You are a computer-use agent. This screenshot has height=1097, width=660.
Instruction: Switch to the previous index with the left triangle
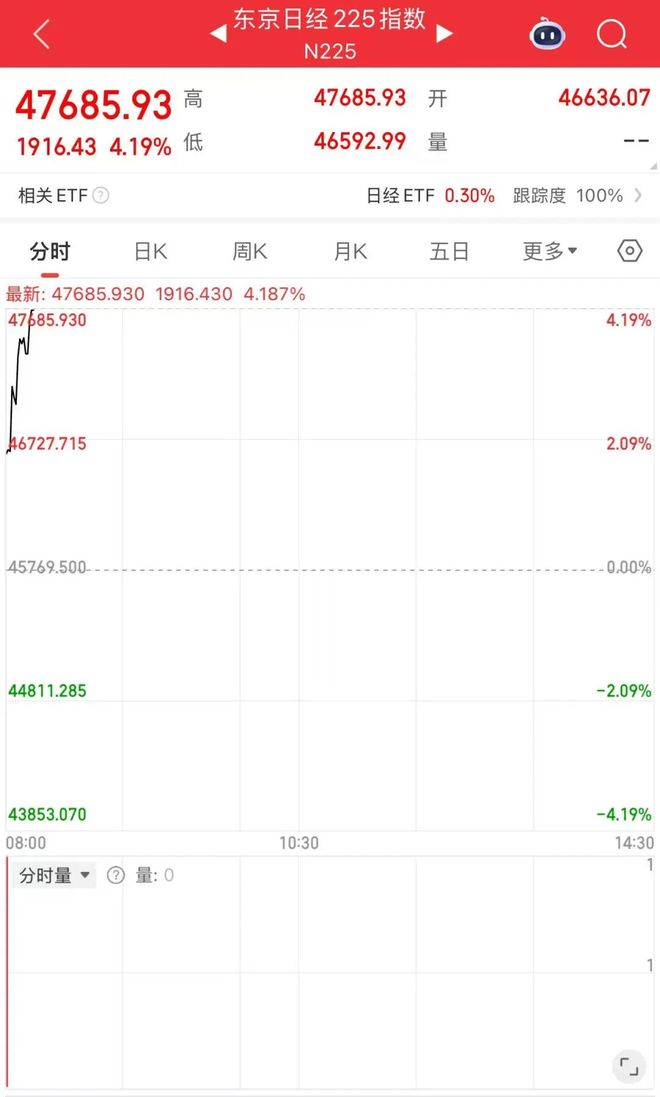point(217,33)
